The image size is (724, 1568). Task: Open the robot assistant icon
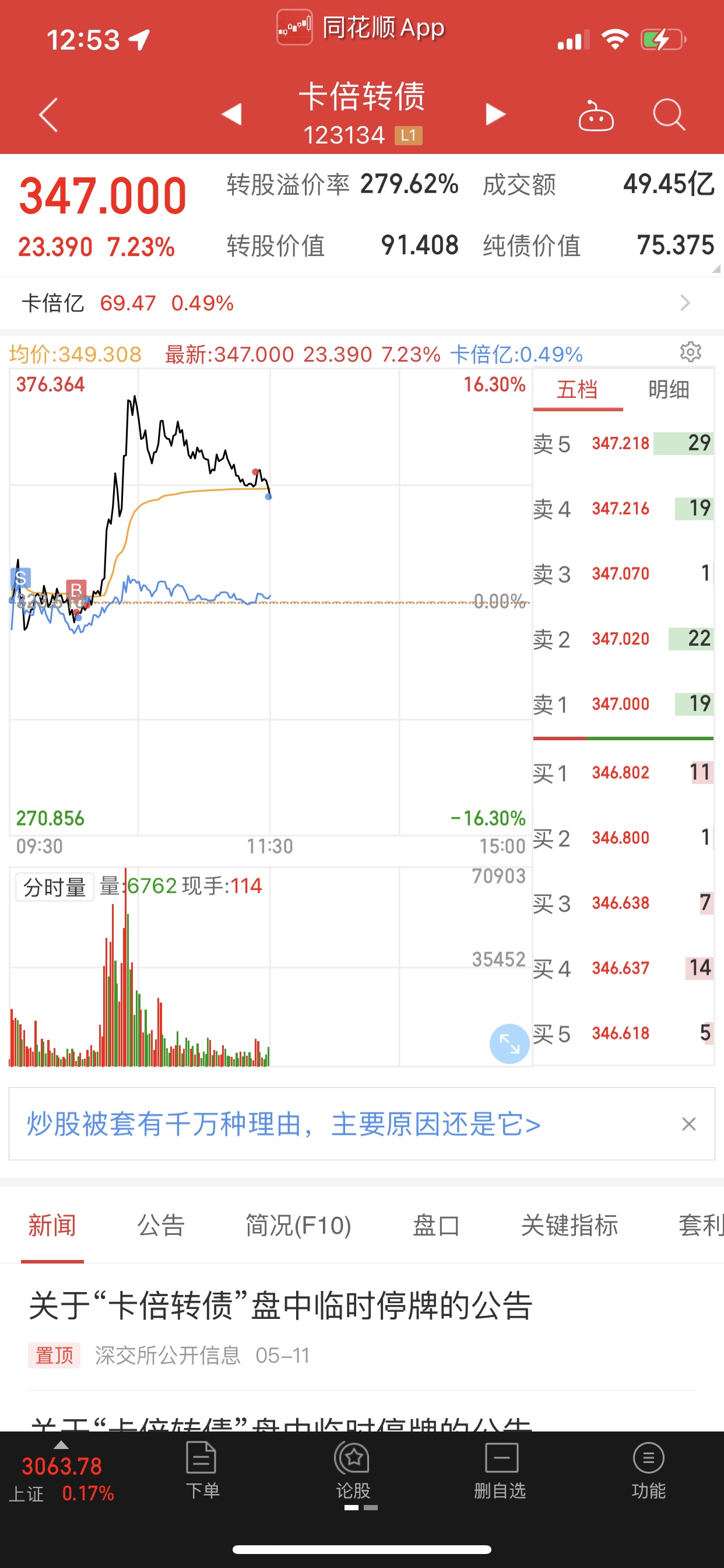[596, 114]
